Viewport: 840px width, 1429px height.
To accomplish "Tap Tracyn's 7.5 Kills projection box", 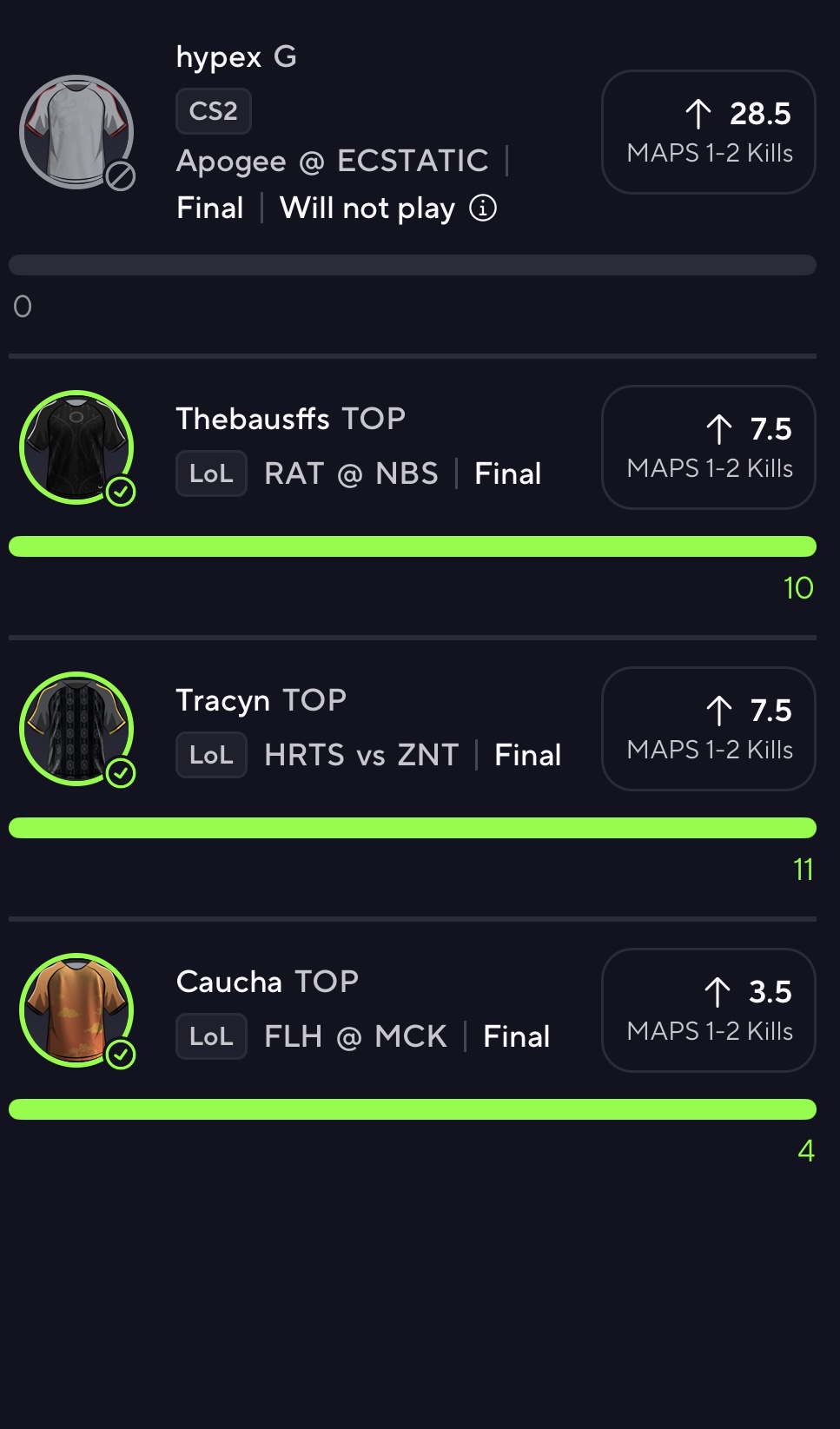I will coord(708,729).
